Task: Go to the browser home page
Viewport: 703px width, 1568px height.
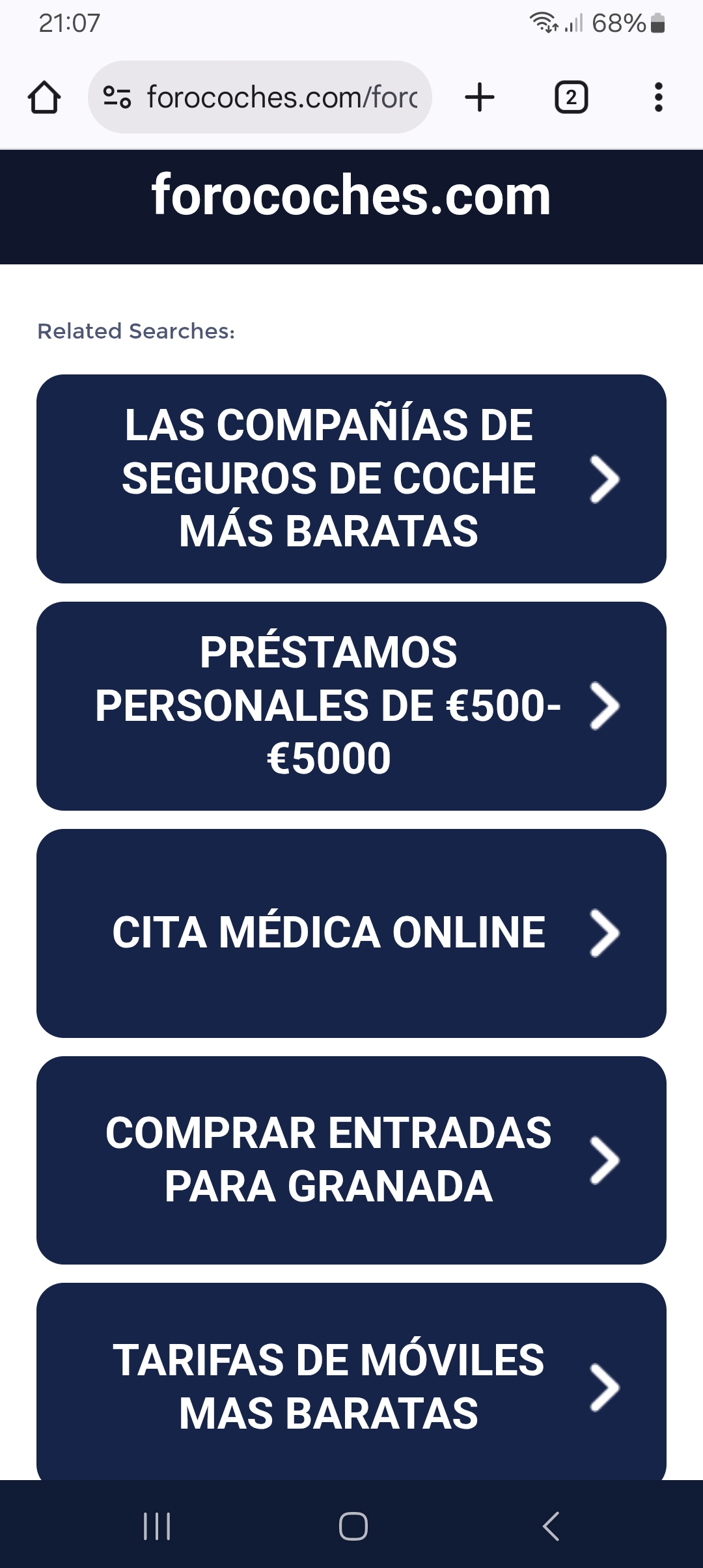Action: click(x=44, y=98)
